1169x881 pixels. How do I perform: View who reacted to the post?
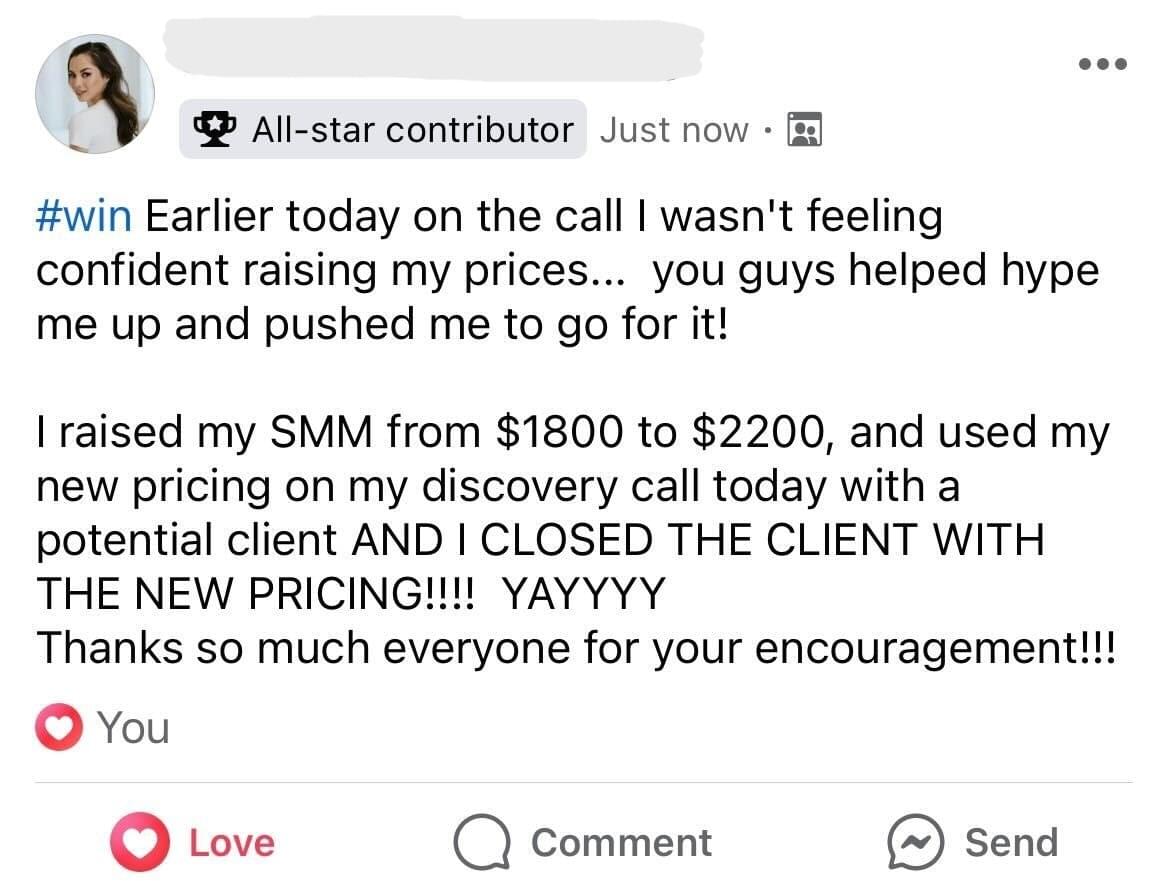104,728
